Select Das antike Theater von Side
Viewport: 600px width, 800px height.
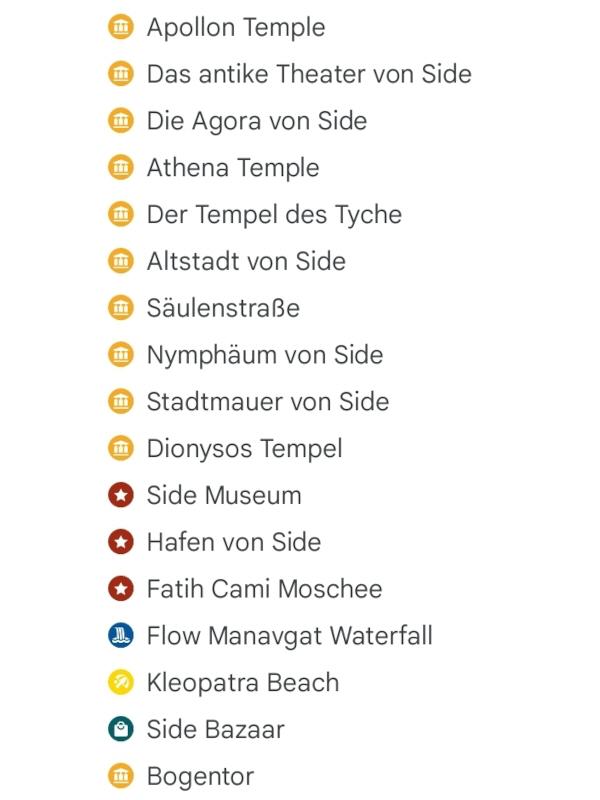308,74
